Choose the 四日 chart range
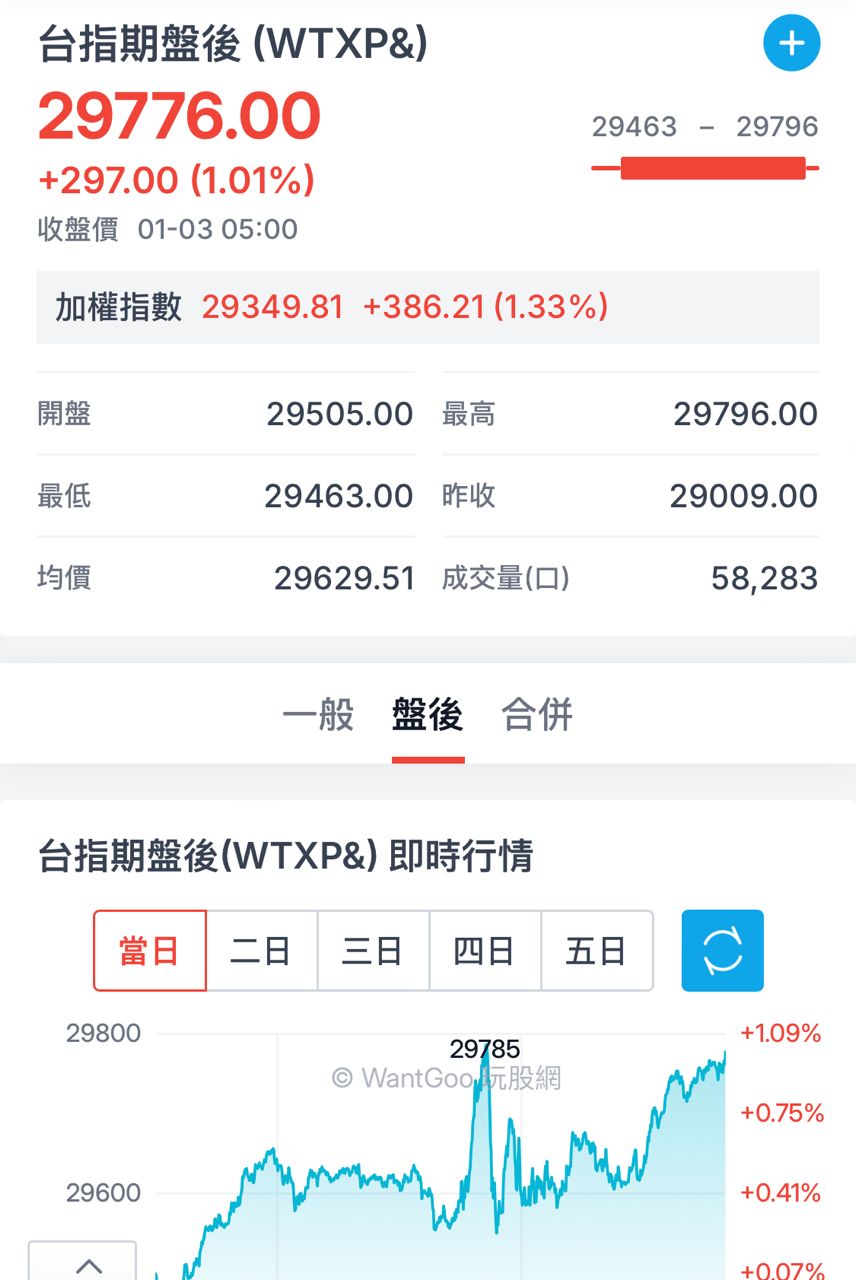This screenshot has height=1280, width=856. (485, 950)
